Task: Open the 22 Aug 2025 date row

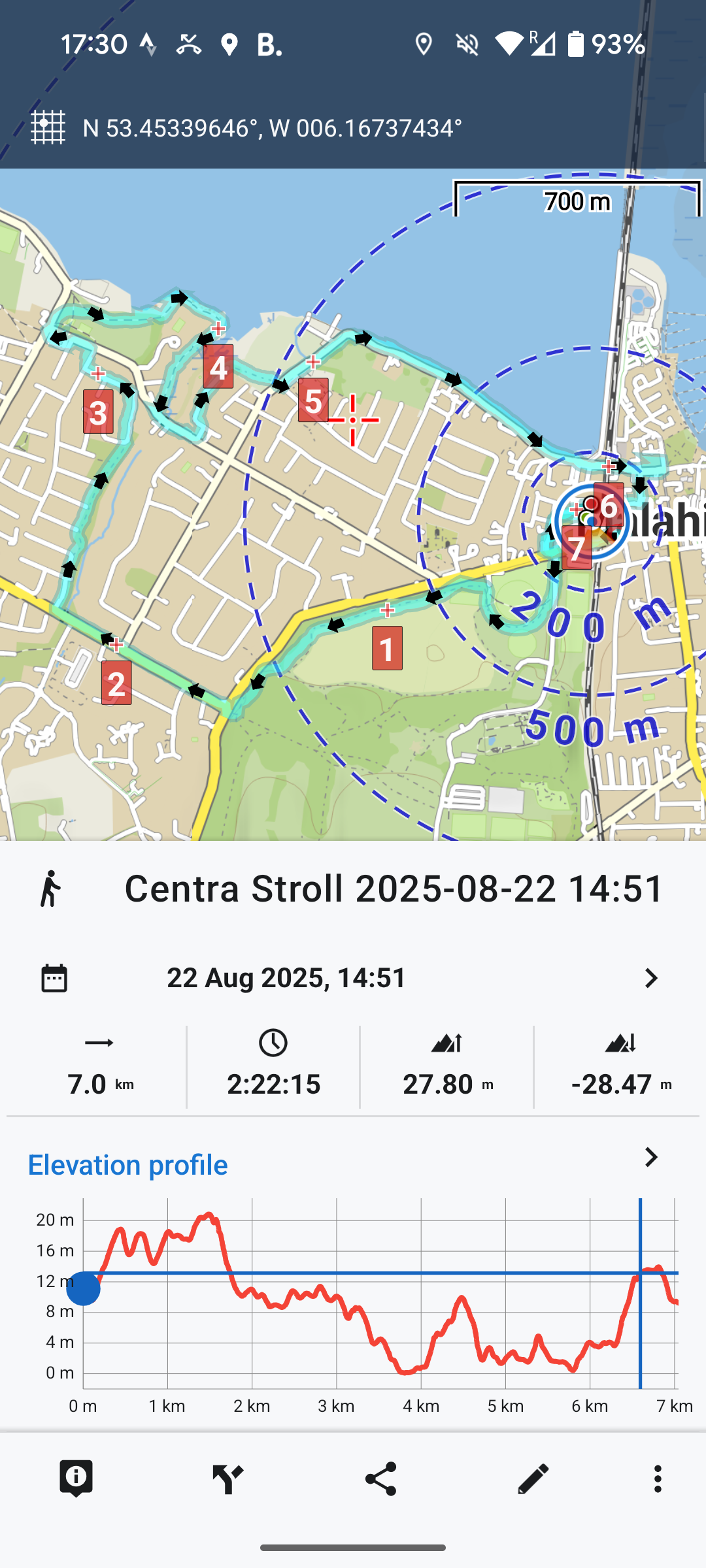Action: (353, 978)
